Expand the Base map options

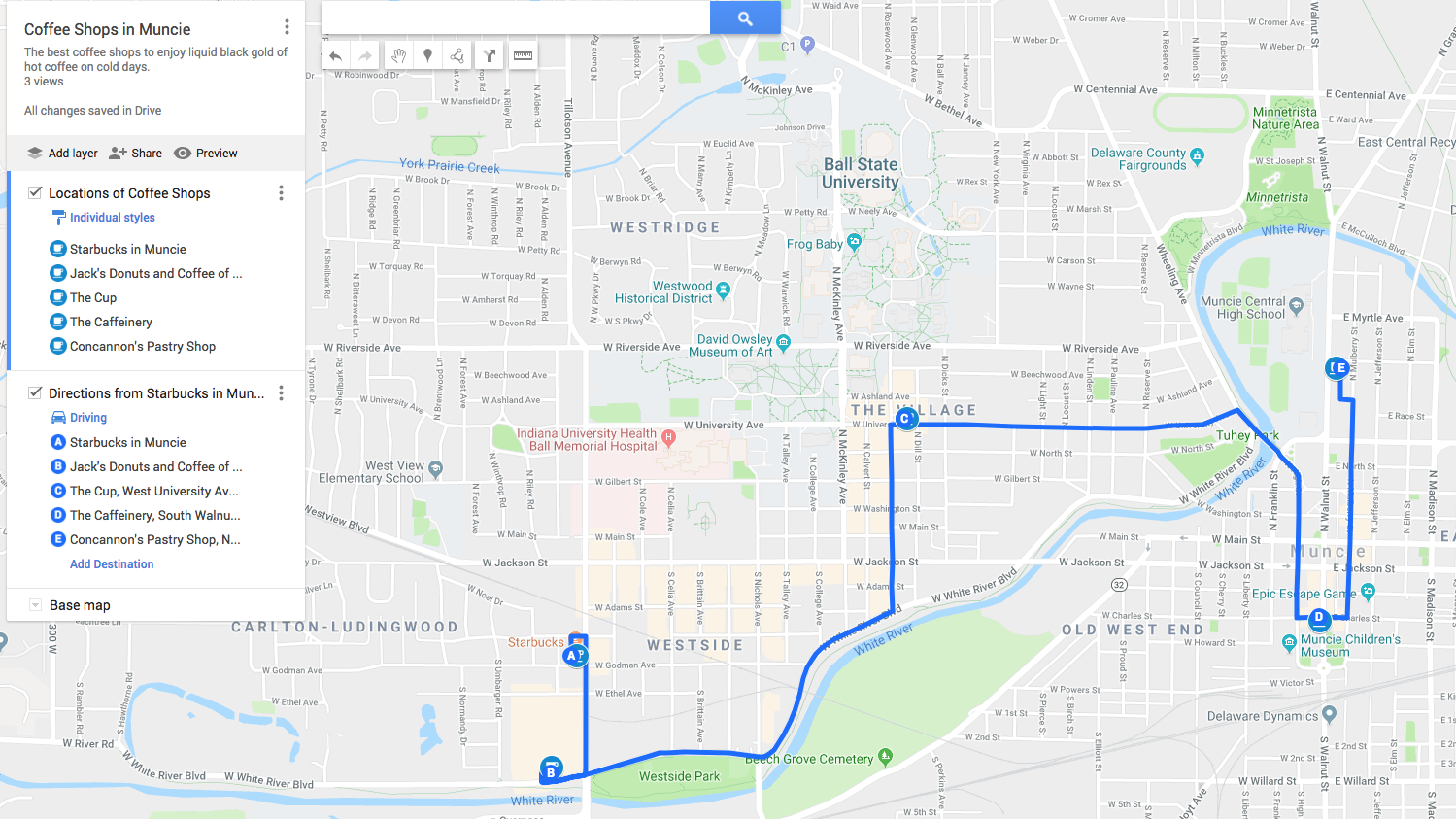36,605
